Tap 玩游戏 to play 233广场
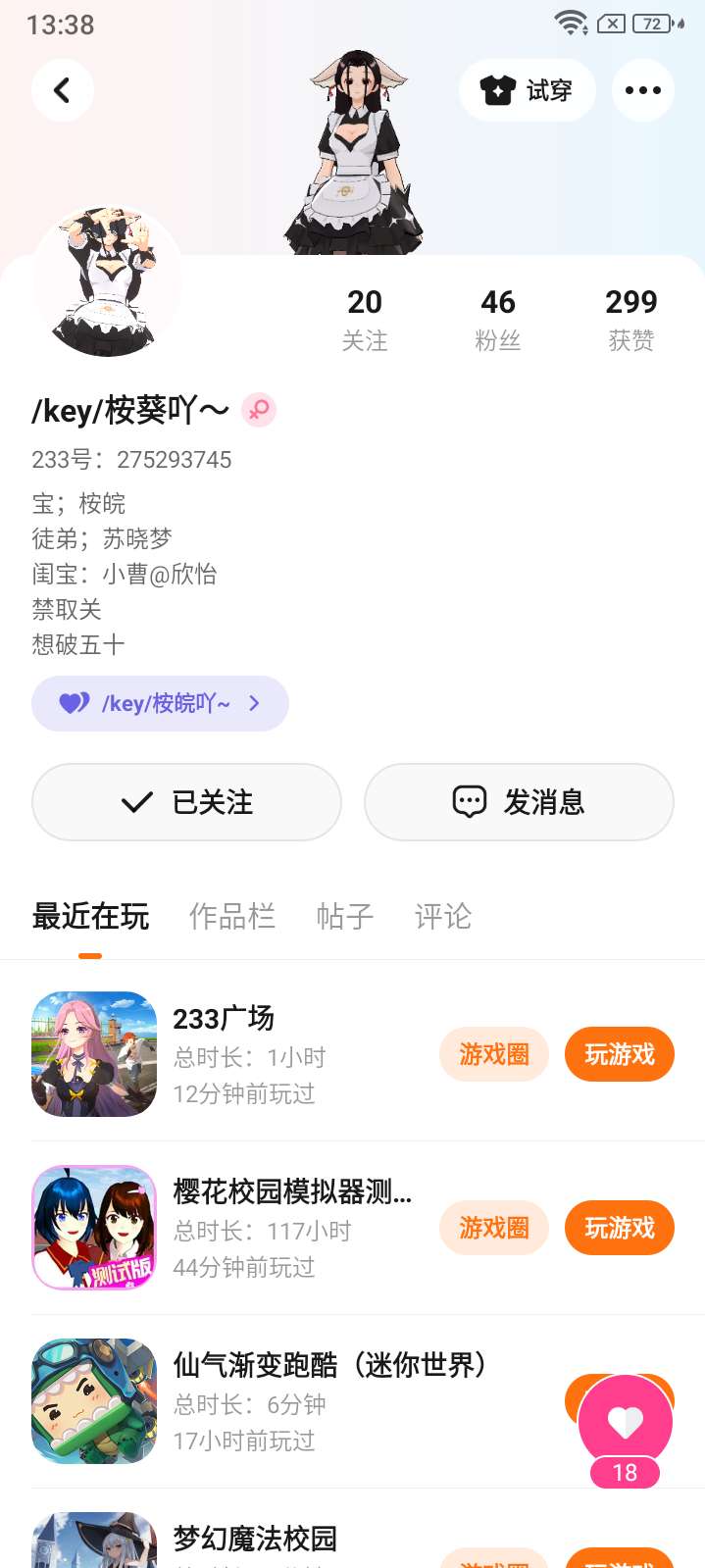This screenshot has height=1568, width=705. coord(619,1054)
